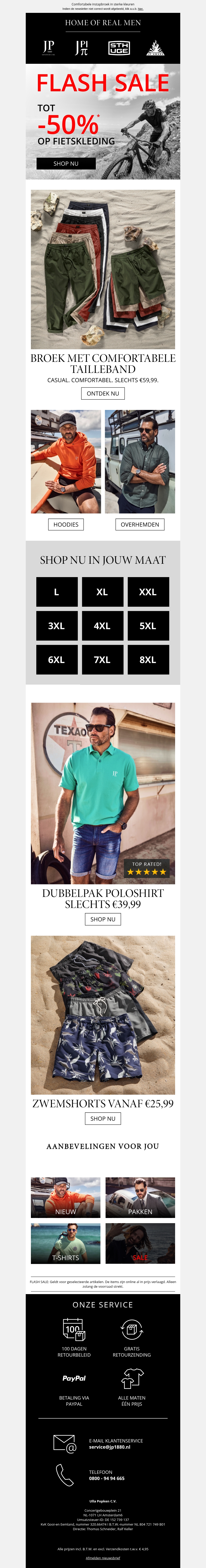This screenshot has width=206, height=1568.
Task: Choose size 3XL
Action: [57, 626]
